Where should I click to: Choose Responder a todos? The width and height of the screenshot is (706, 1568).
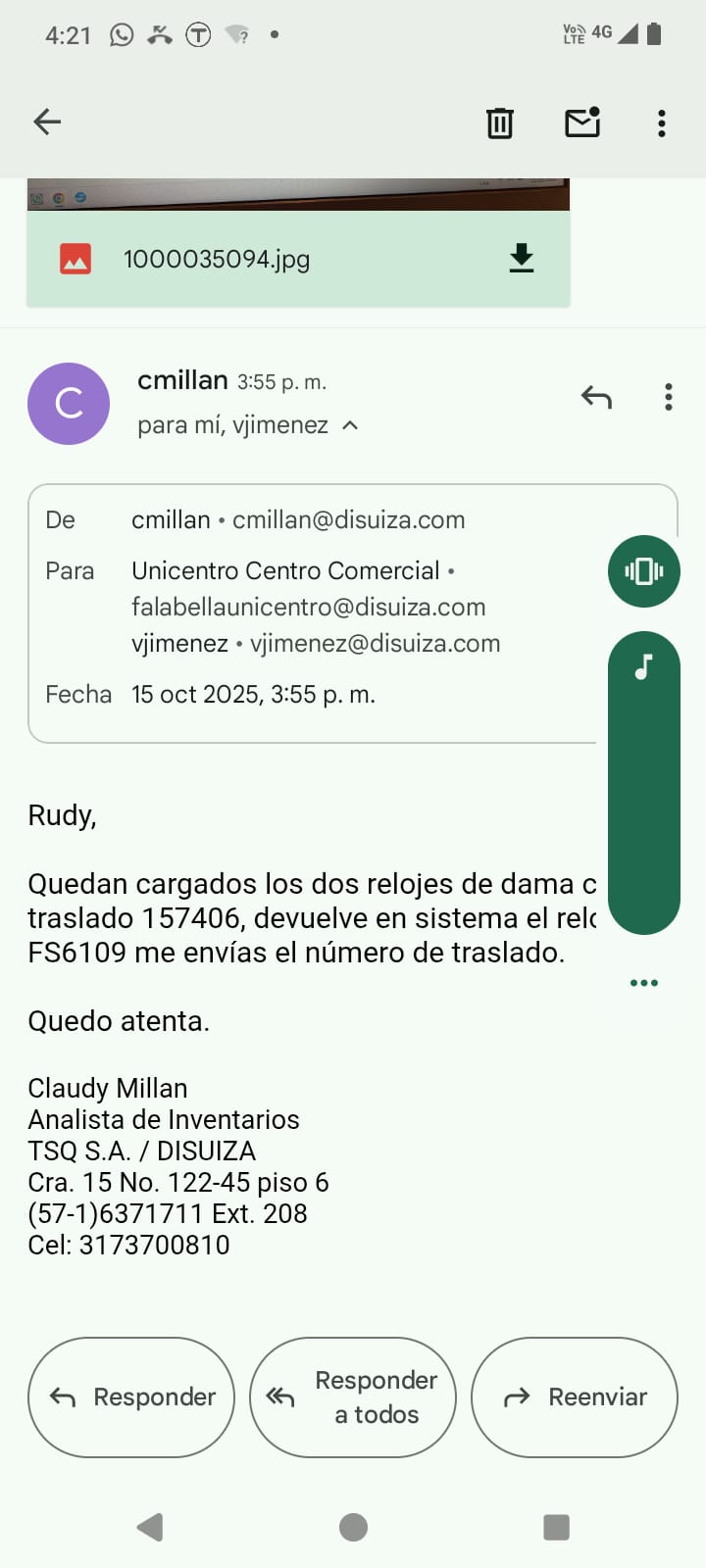(353, 1397)
